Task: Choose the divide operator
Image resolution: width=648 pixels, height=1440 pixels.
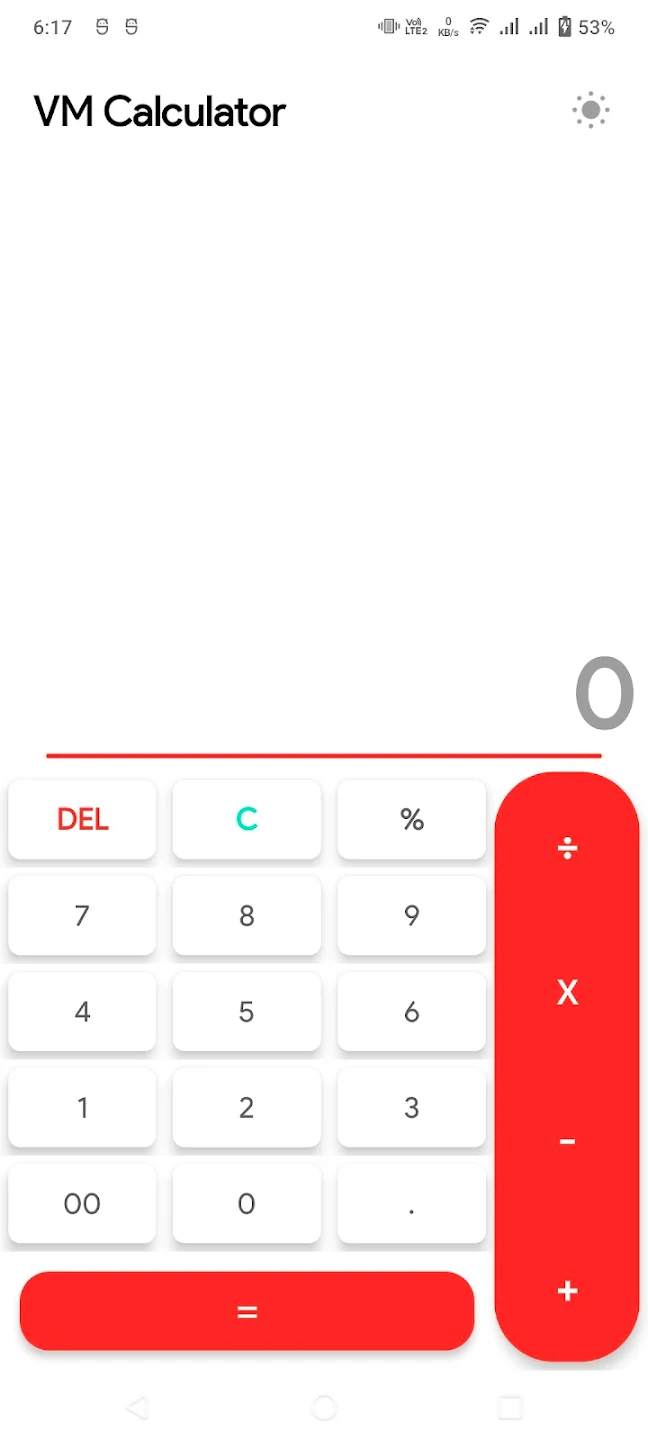Action: click(x=567, y=849)
